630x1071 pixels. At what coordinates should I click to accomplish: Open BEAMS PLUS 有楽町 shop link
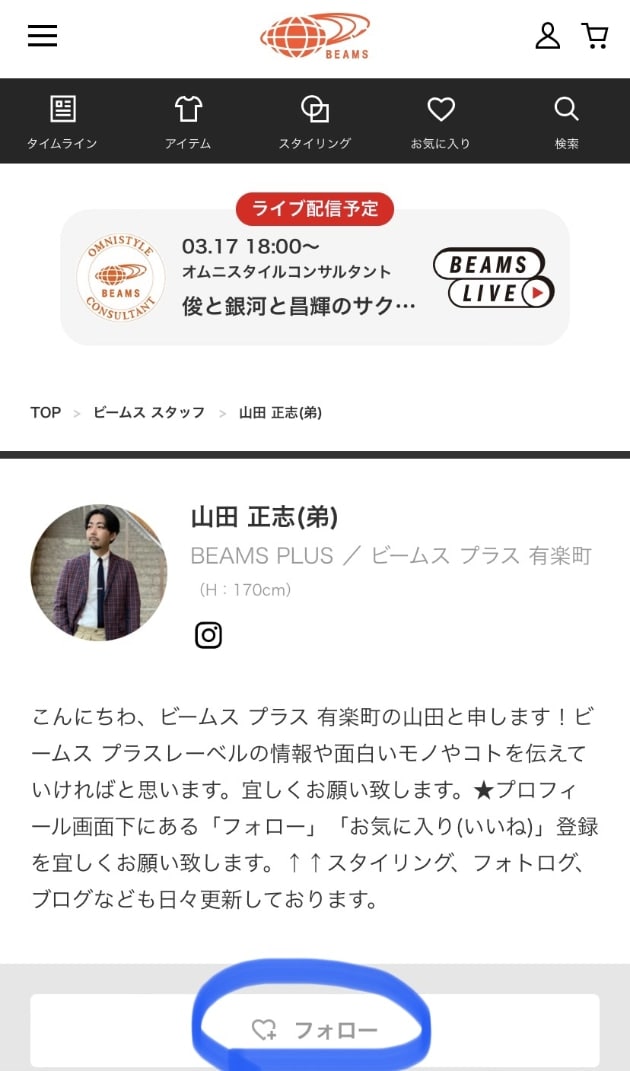(x=391, y=555)
